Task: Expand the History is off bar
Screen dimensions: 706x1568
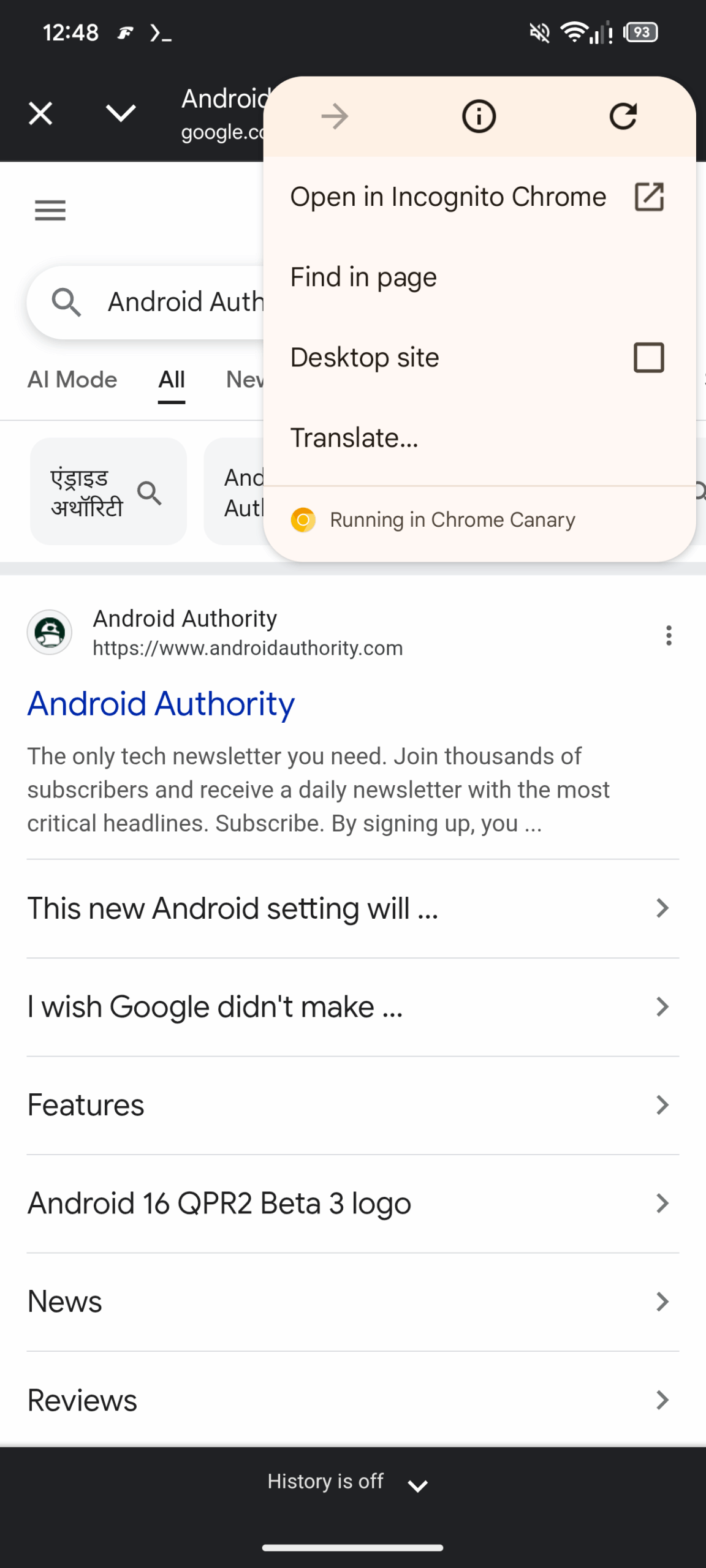Action: (x=348, y=1482)
